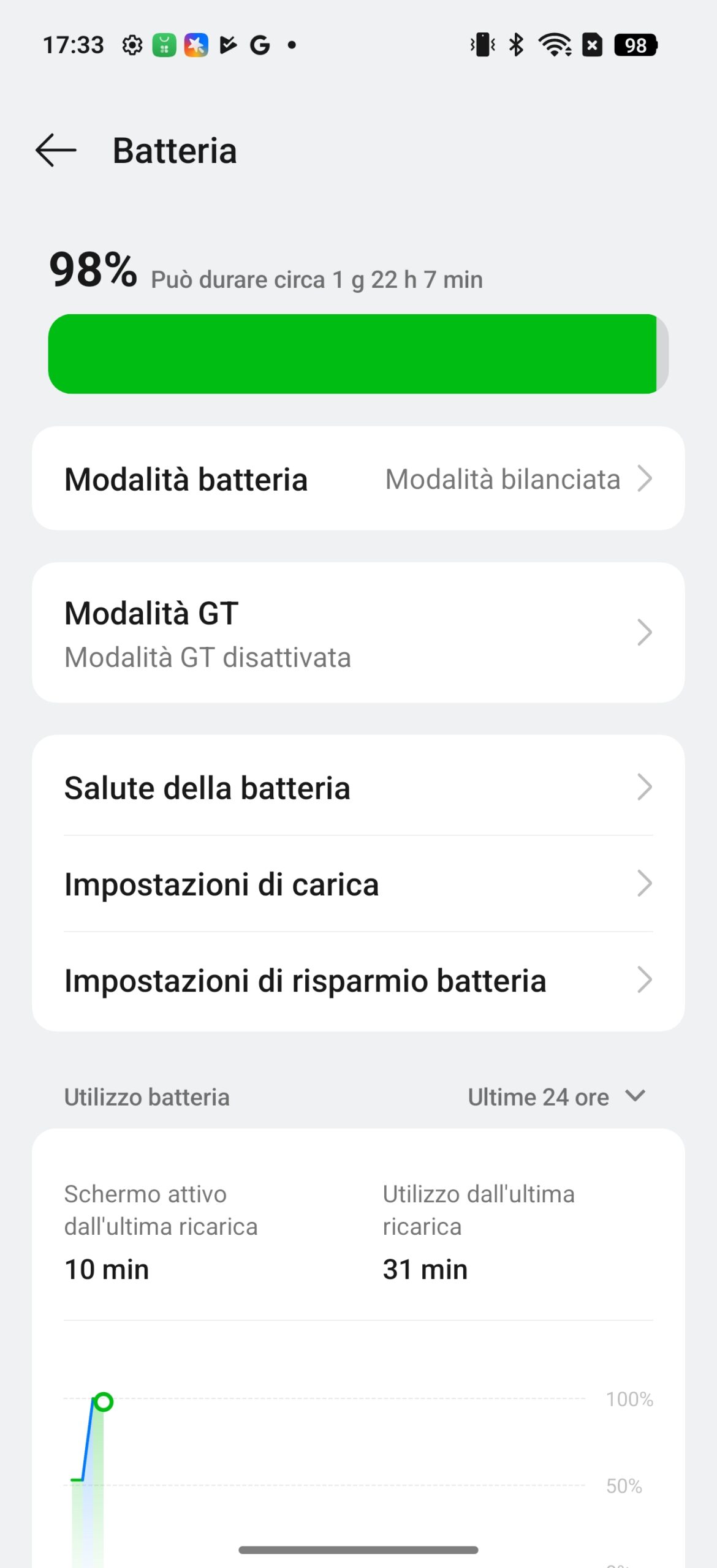The height and width of the screenshot is (1568, 717).
Task: Expand the Ultime 24 ore dropdown
Action: click(x=556, y=1096)
